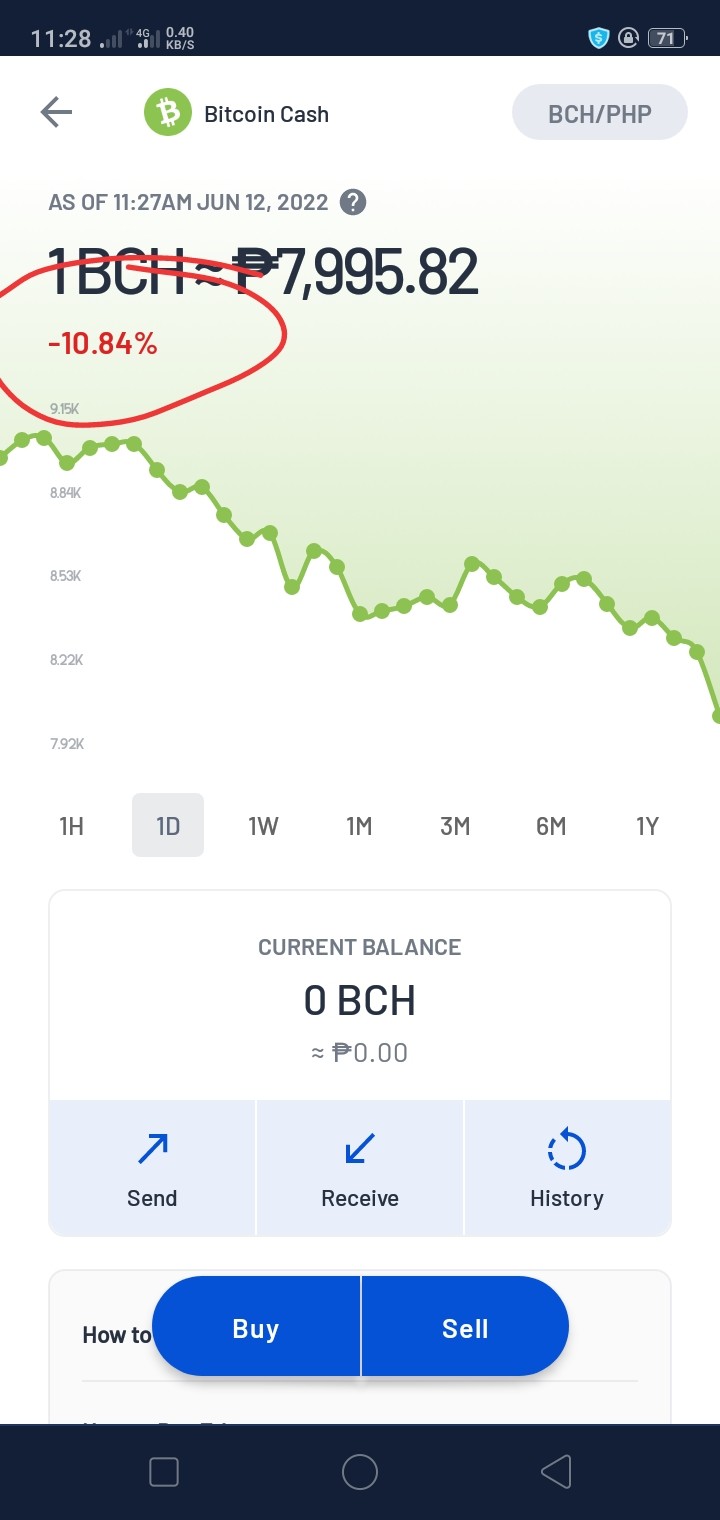View BCH transaction History
This screenshot has width=720, height=1520.
point(567,1168)
